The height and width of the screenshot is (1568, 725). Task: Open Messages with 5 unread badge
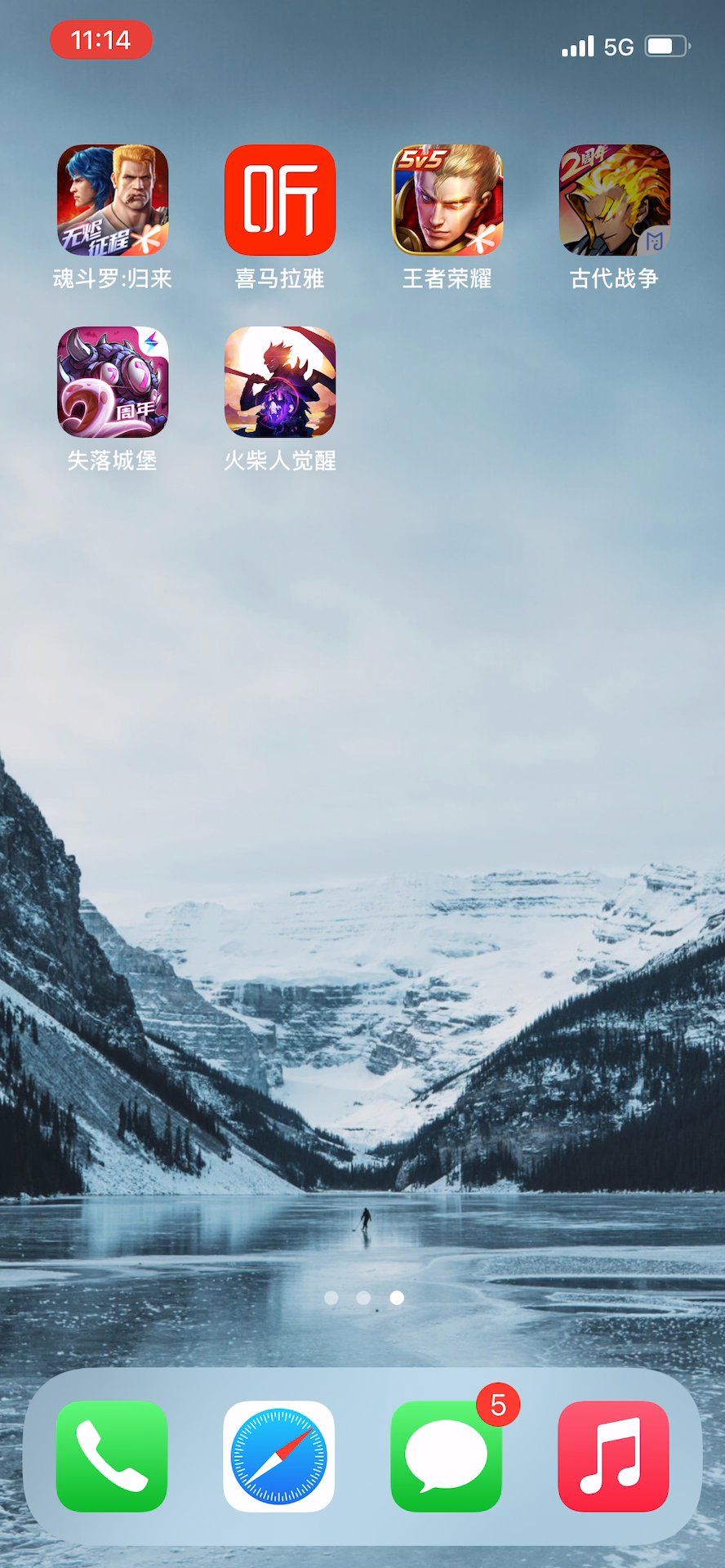click(x=447, y=1456)
